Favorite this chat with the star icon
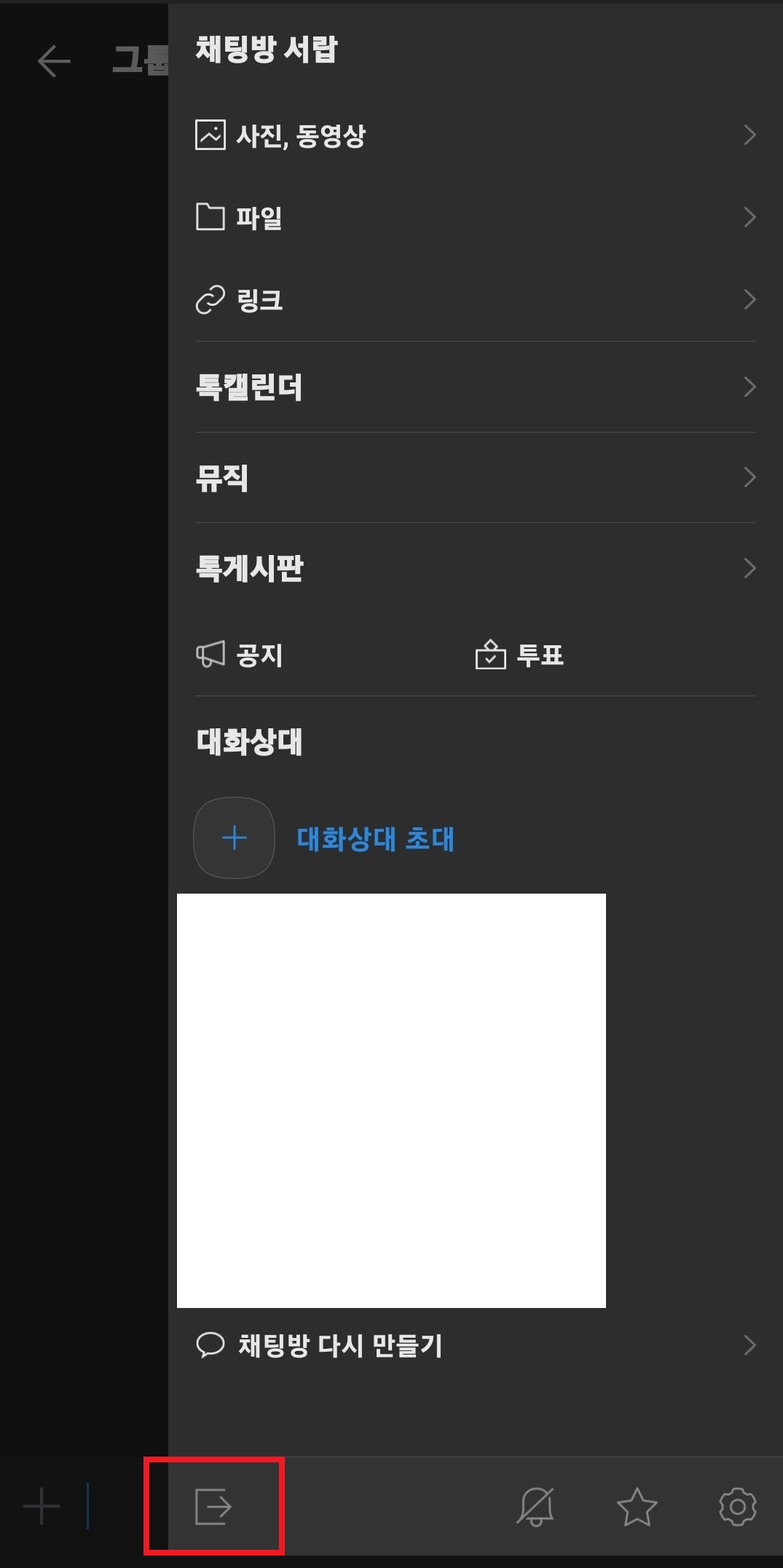The height and width of the screenshot is (1568, 783). click(637, 1505)
